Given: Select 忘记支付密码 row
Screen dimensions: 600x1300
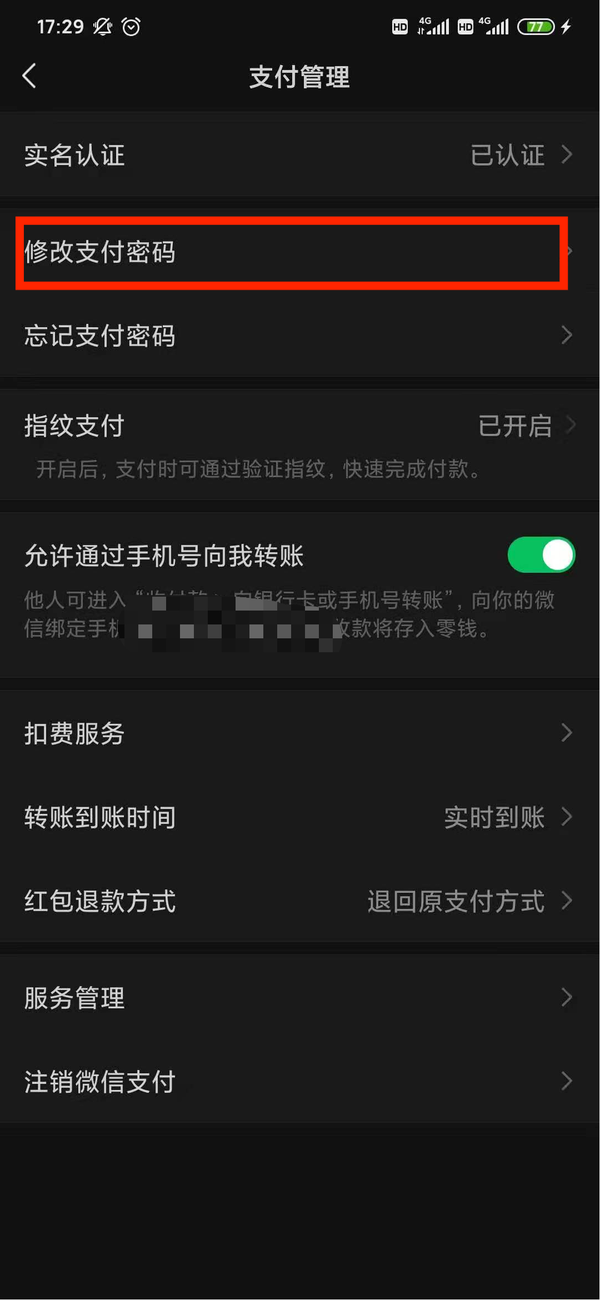Looking at the screenshot, I should point(300,335).
